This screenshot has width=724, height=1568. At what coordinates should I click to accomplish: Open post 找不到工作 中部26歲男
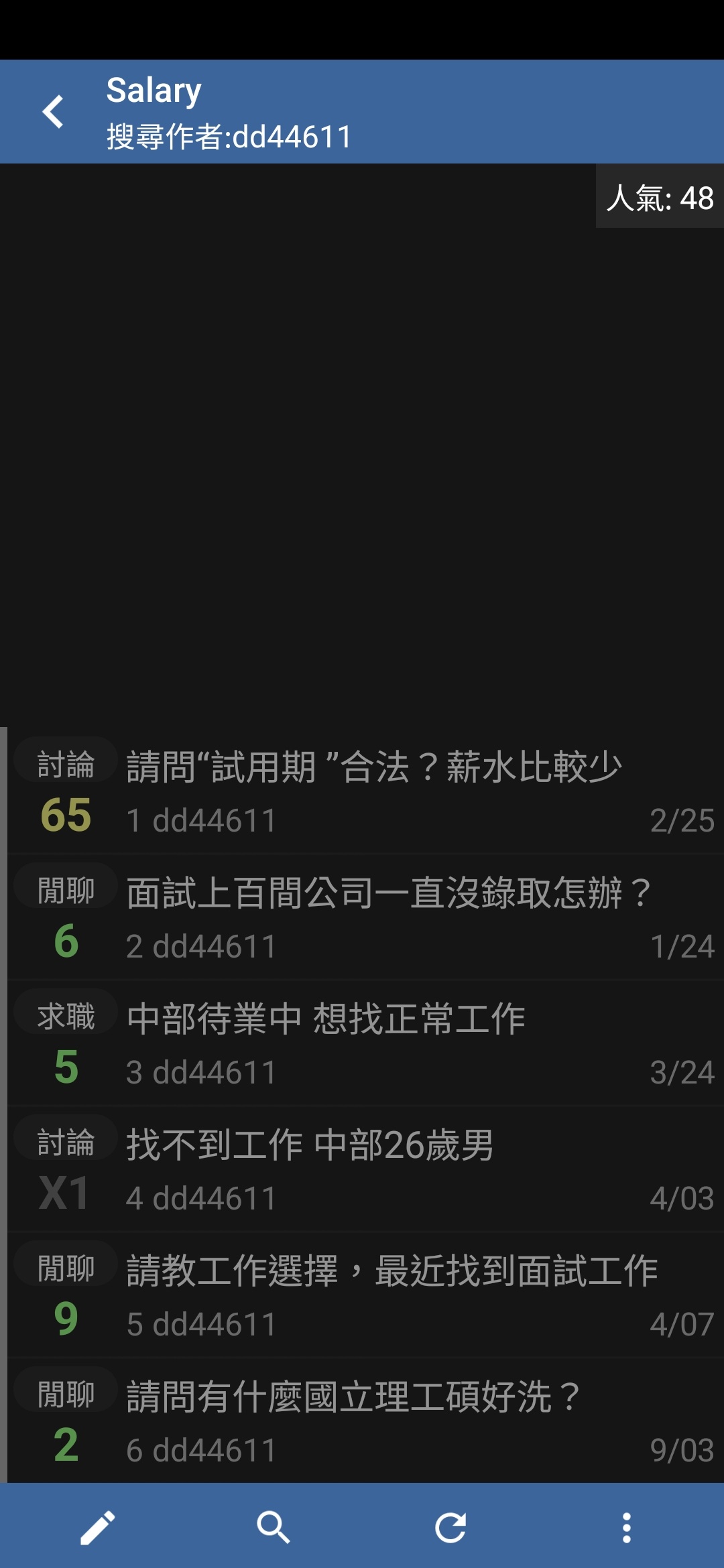click(x=365, y=1169)
